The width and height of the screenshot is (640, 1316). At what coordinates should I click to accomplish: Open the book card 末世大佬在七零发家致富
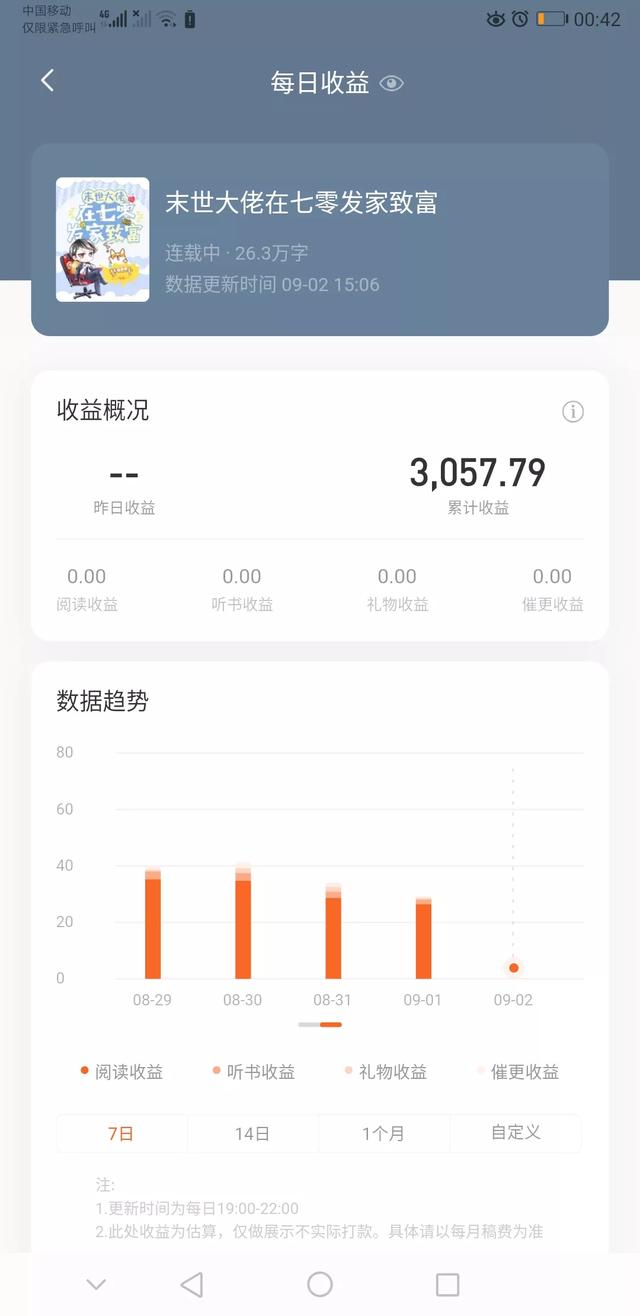coord(320,239)
